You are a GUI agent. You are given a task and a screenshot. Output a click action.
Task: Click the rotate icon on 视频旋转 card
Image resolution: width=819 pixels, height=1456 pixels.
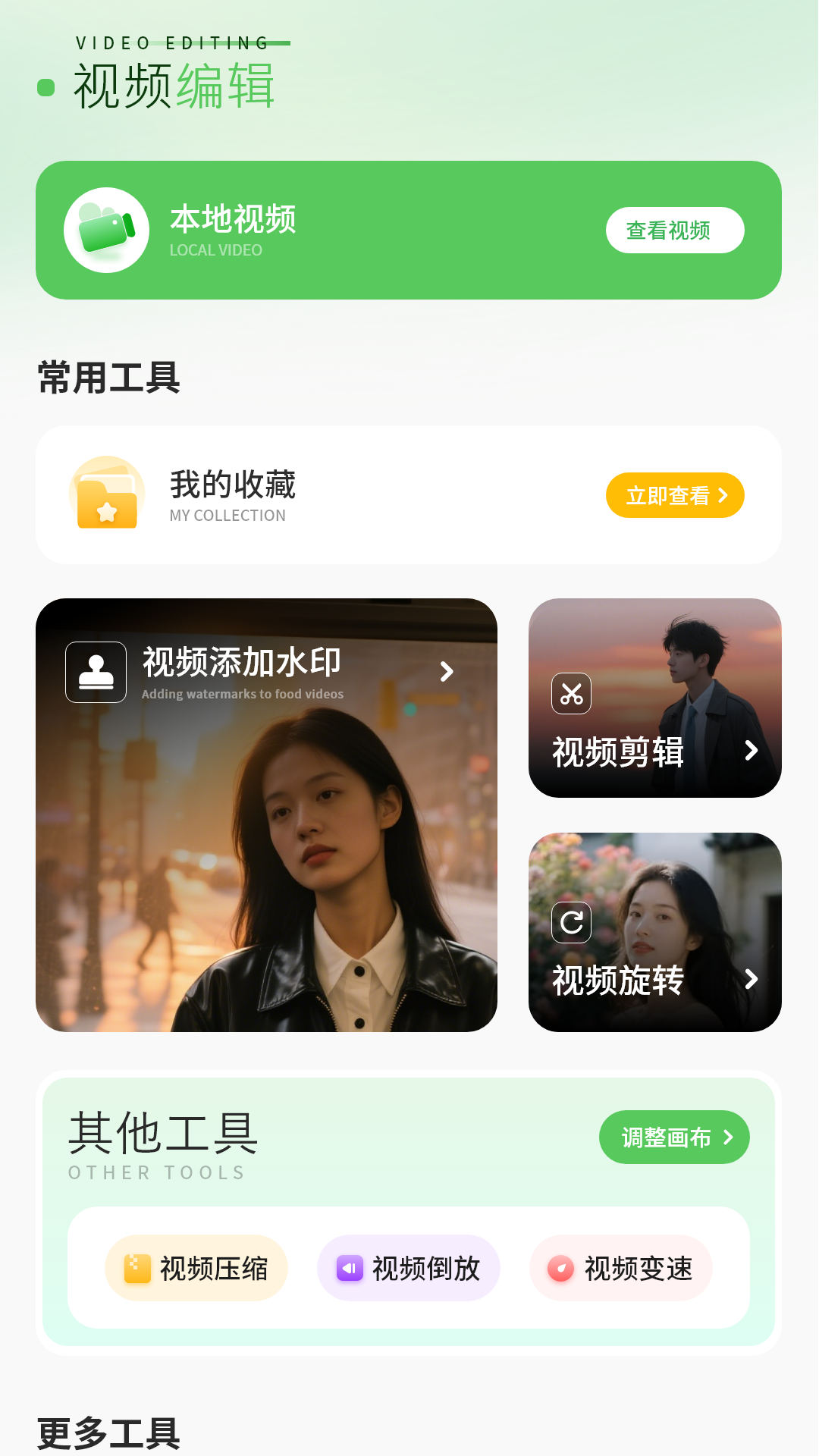[571, 924]
